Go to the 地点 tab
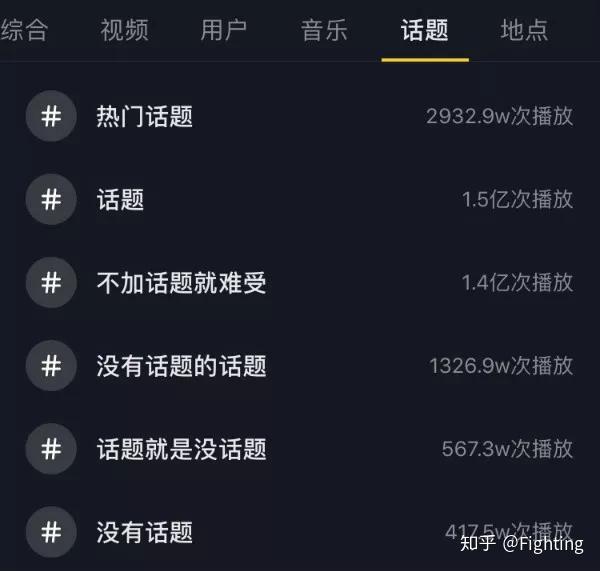Viewport: 600px width, 571px height. (x=524, y=30)
